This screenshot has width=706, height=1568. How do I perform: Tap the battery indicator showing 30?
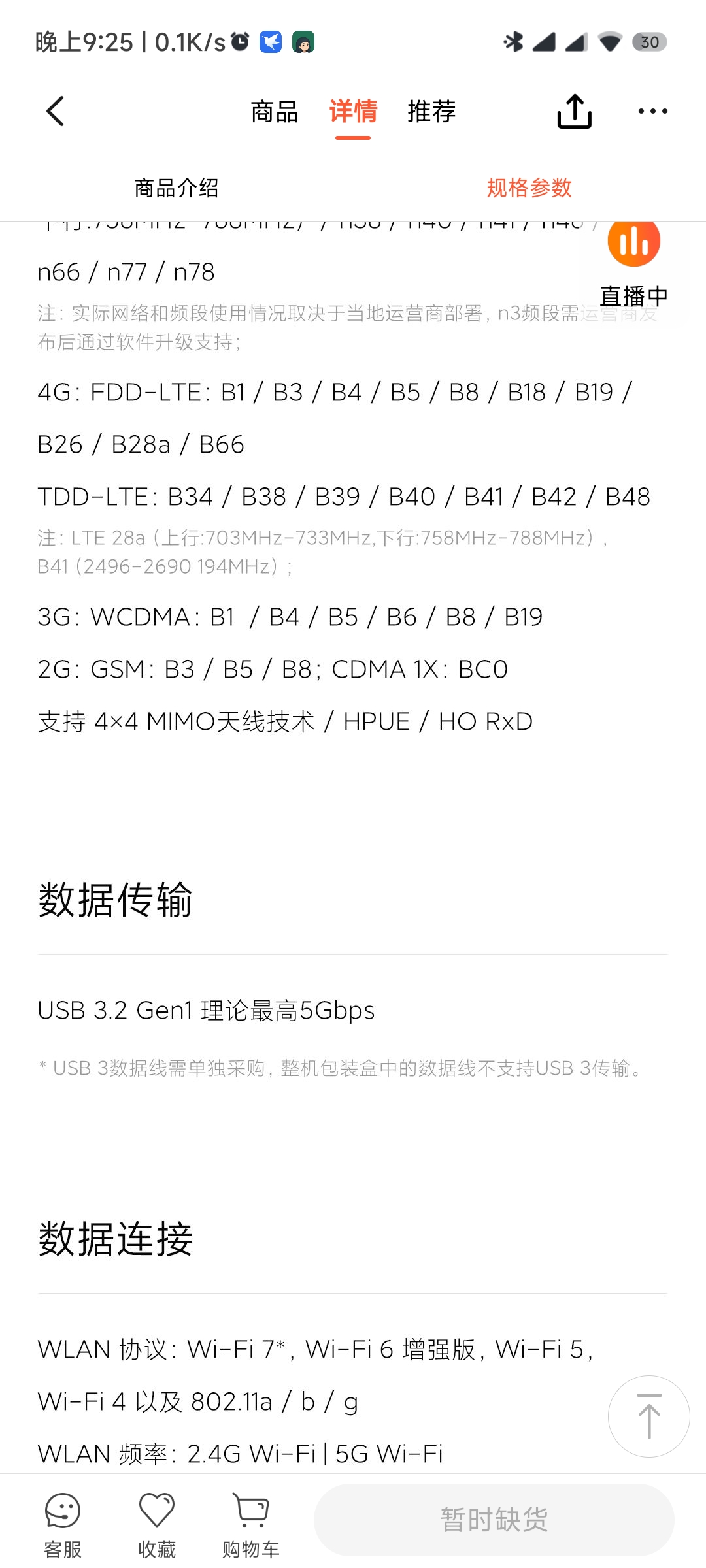pyautogui.click(x=648, y=42)
